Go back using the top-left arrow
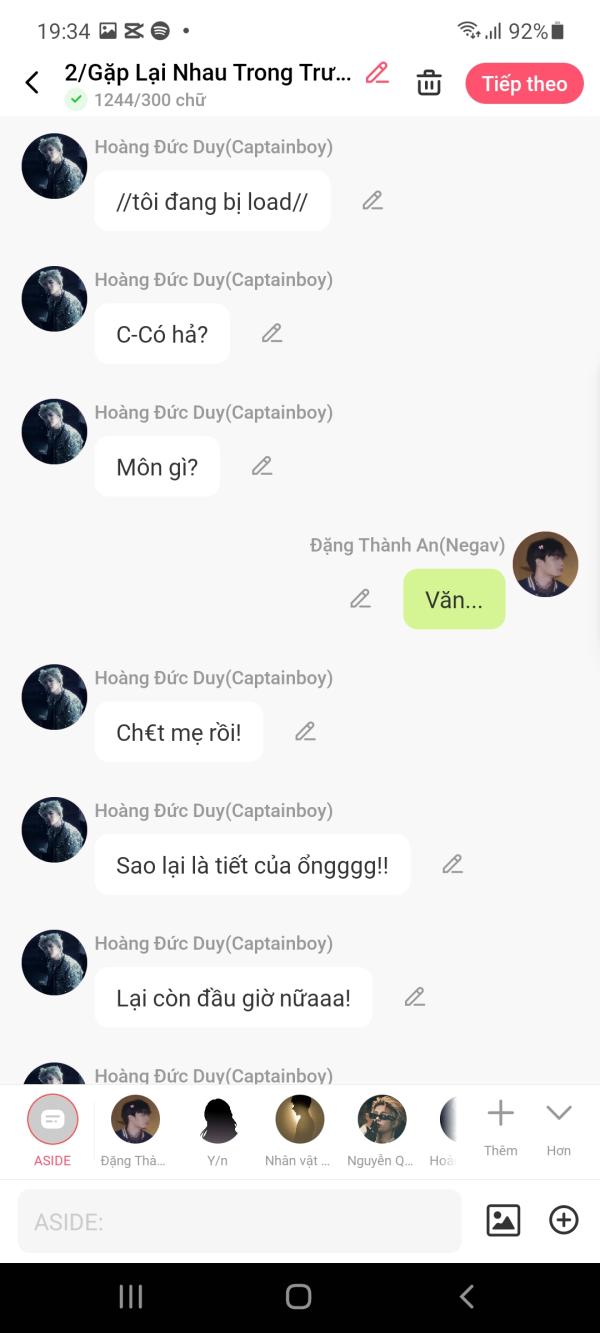The width and height of the screenshot is (600, 1333). click(x=32, y=83)
